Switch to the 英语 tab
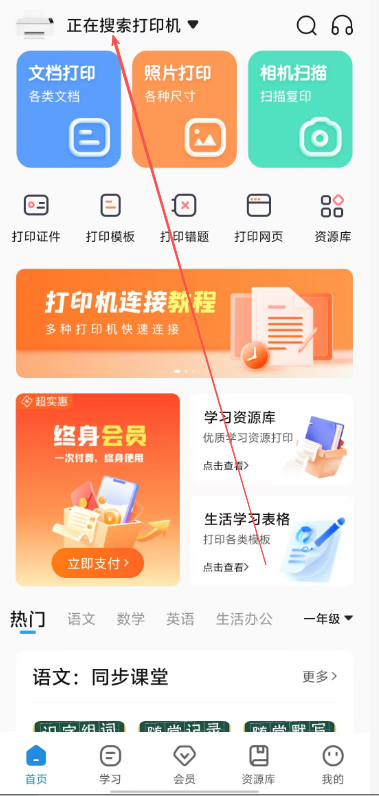This screenshot has height=796, width=379. pos(180,619)
